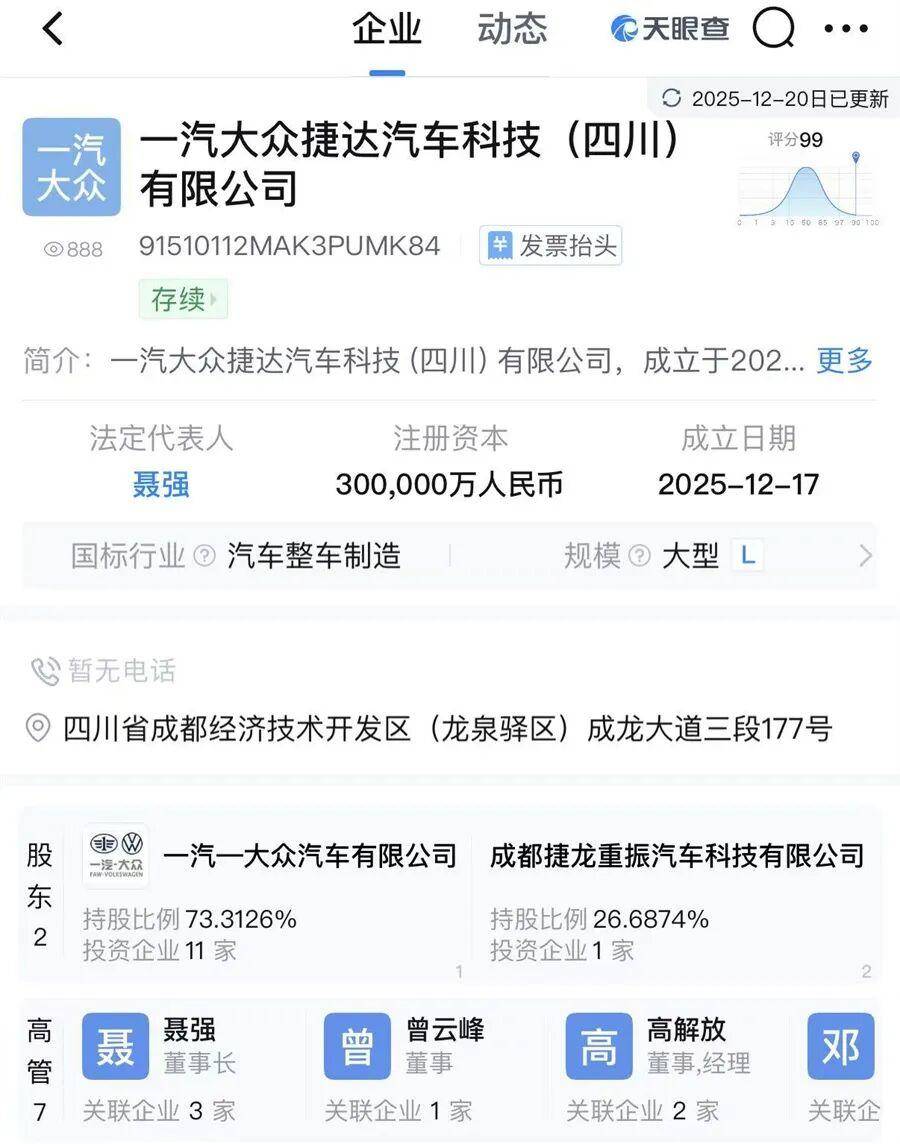This screenshot has width=900, height=1144.
Task: Open the three-dot overflow menu
Action: [846, 29]
